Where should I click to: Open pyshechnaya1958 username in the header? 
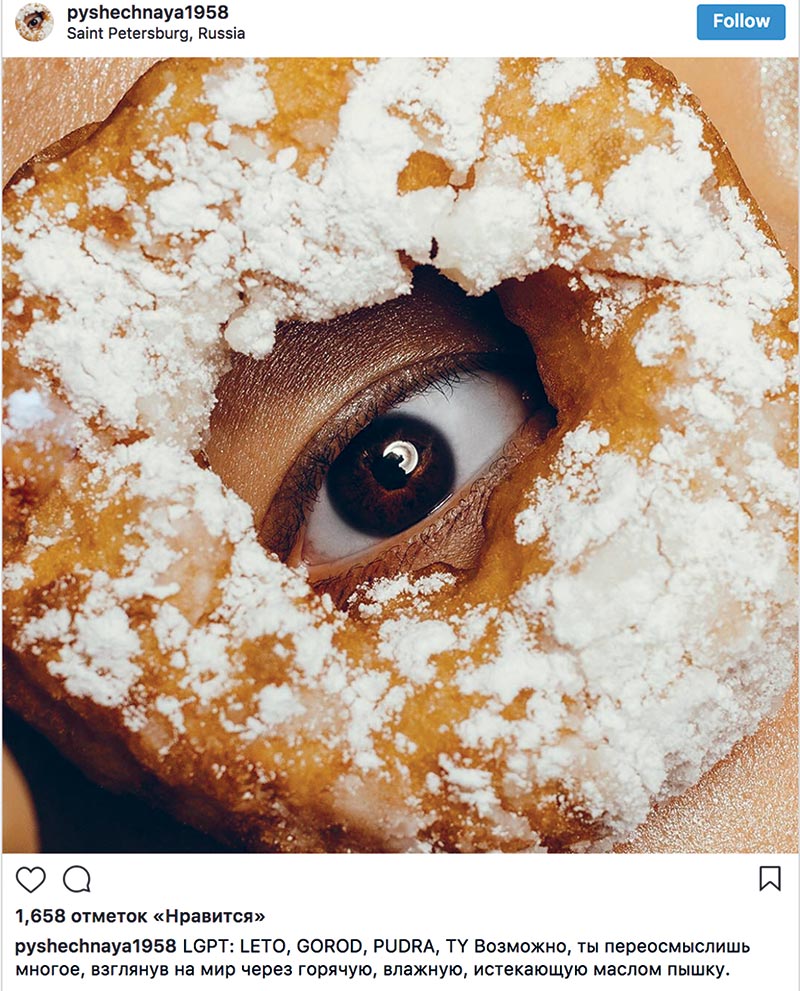tap(147, 12)
